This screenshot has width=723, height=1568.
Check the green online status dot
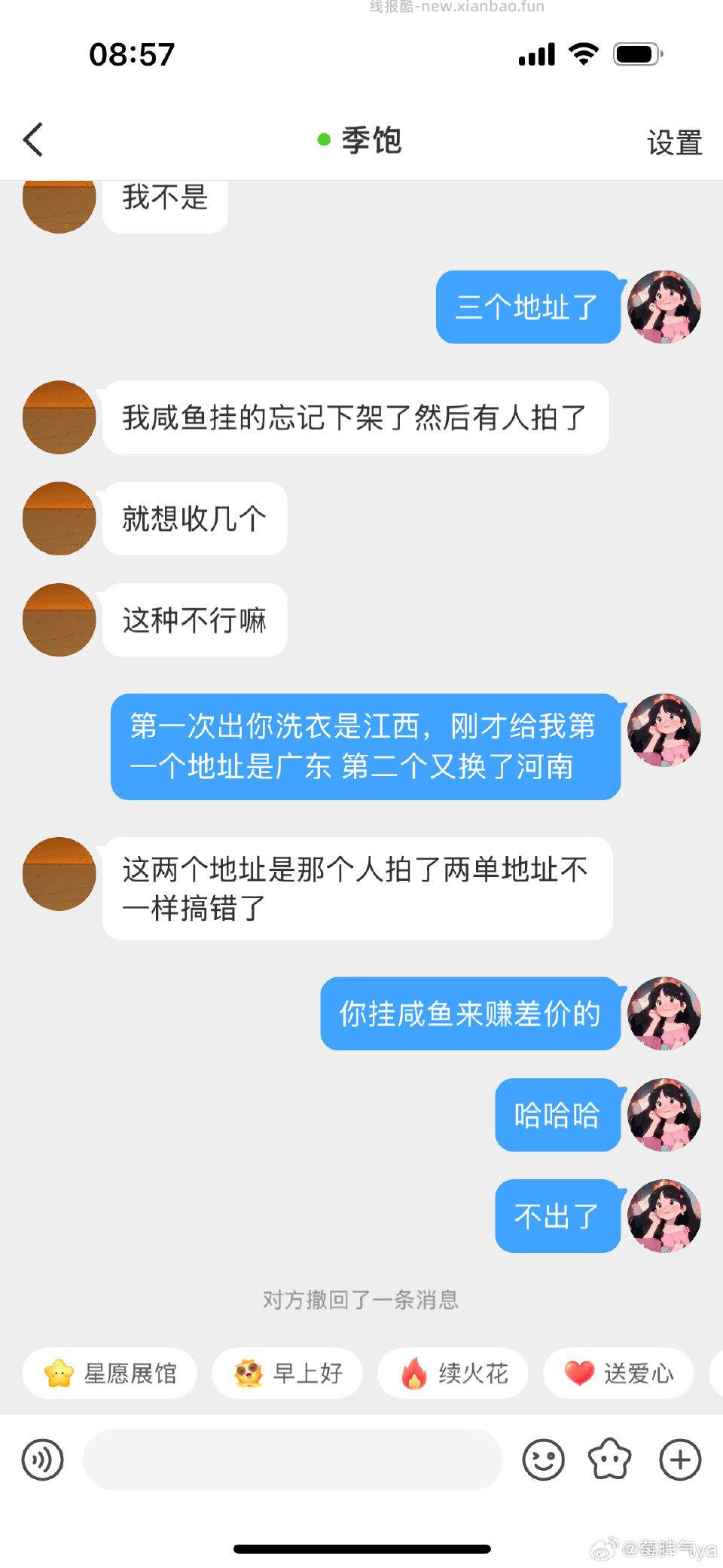tap(322, 139)
